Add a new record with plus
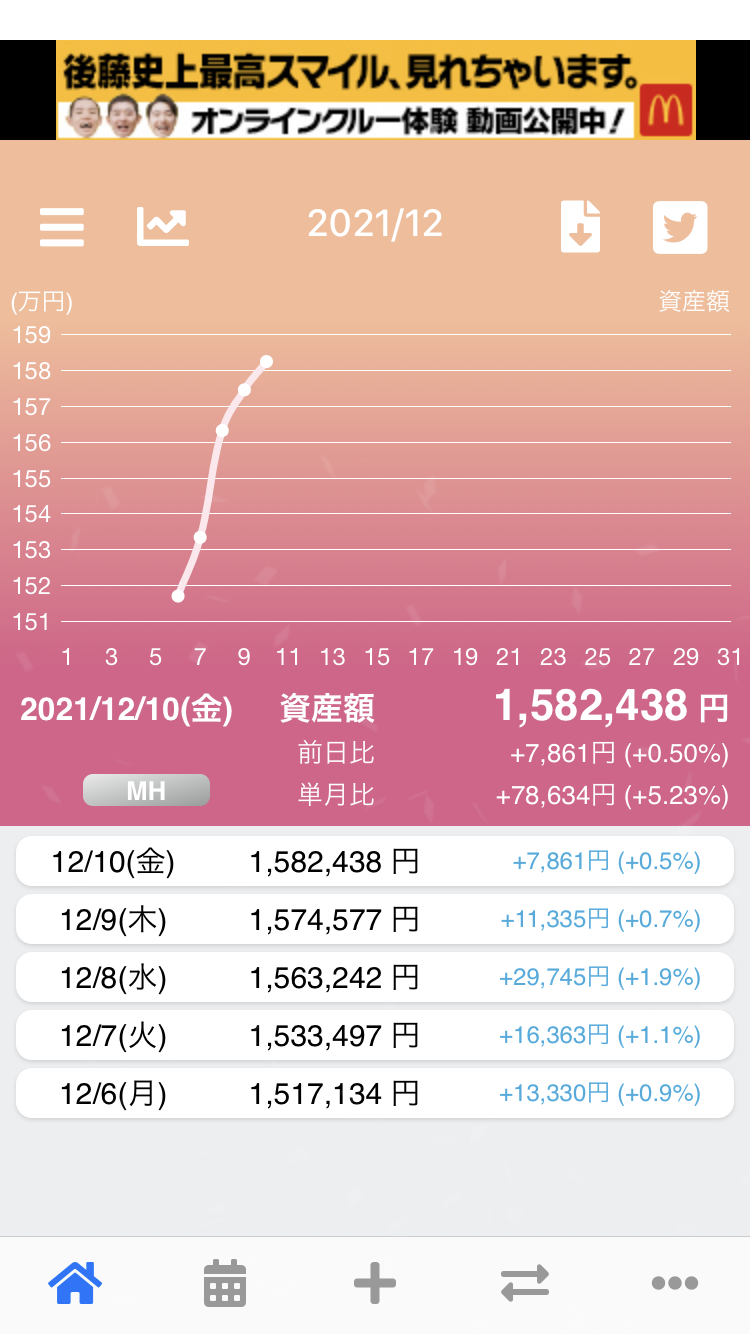The height and width of the screenshot is (1334, 750). (x=375, y=1283)
